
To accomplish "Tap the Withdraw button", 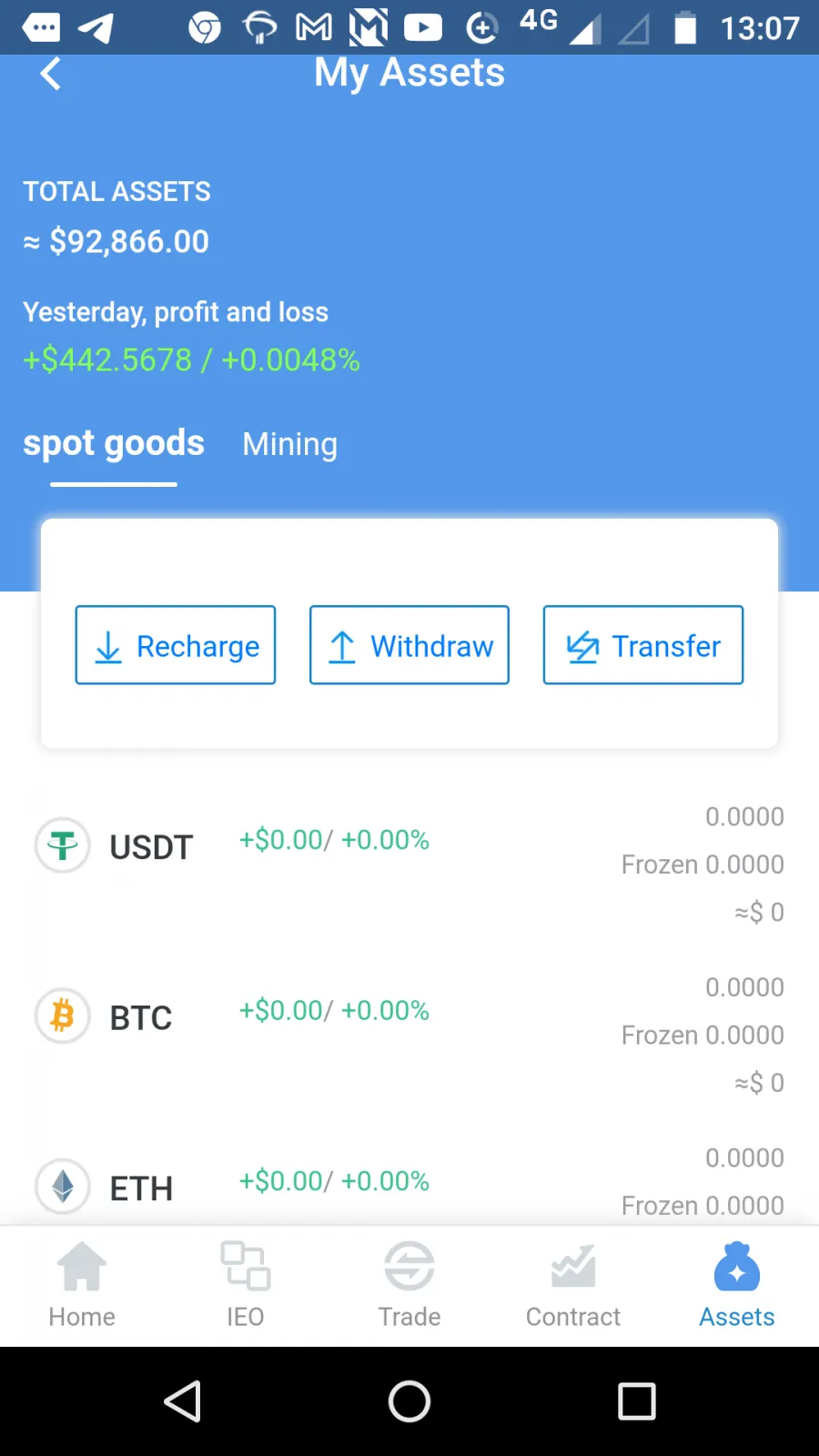I will [x=409, y=645].
